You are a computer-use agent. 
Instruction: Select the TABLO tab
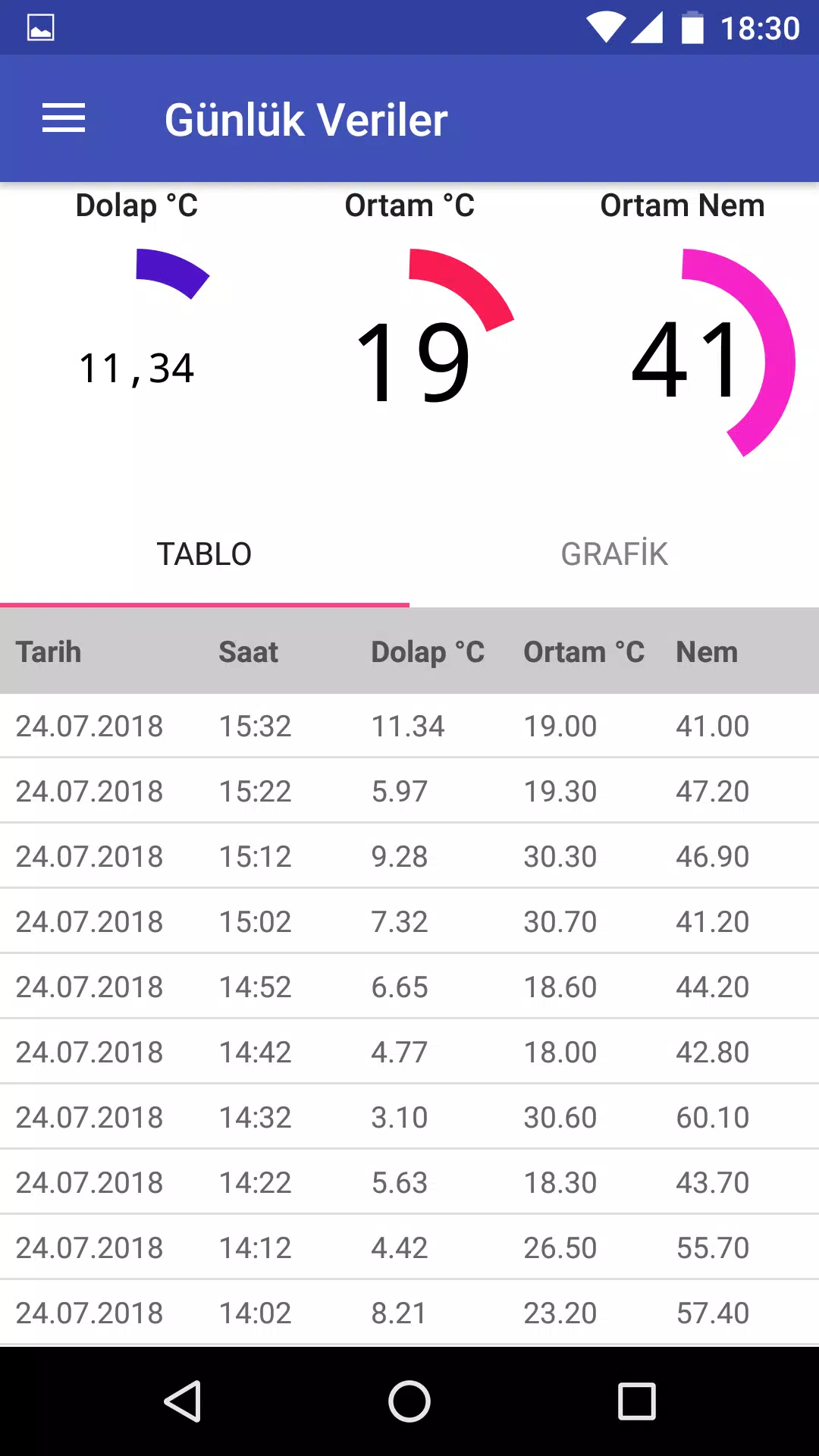point(205,554)
